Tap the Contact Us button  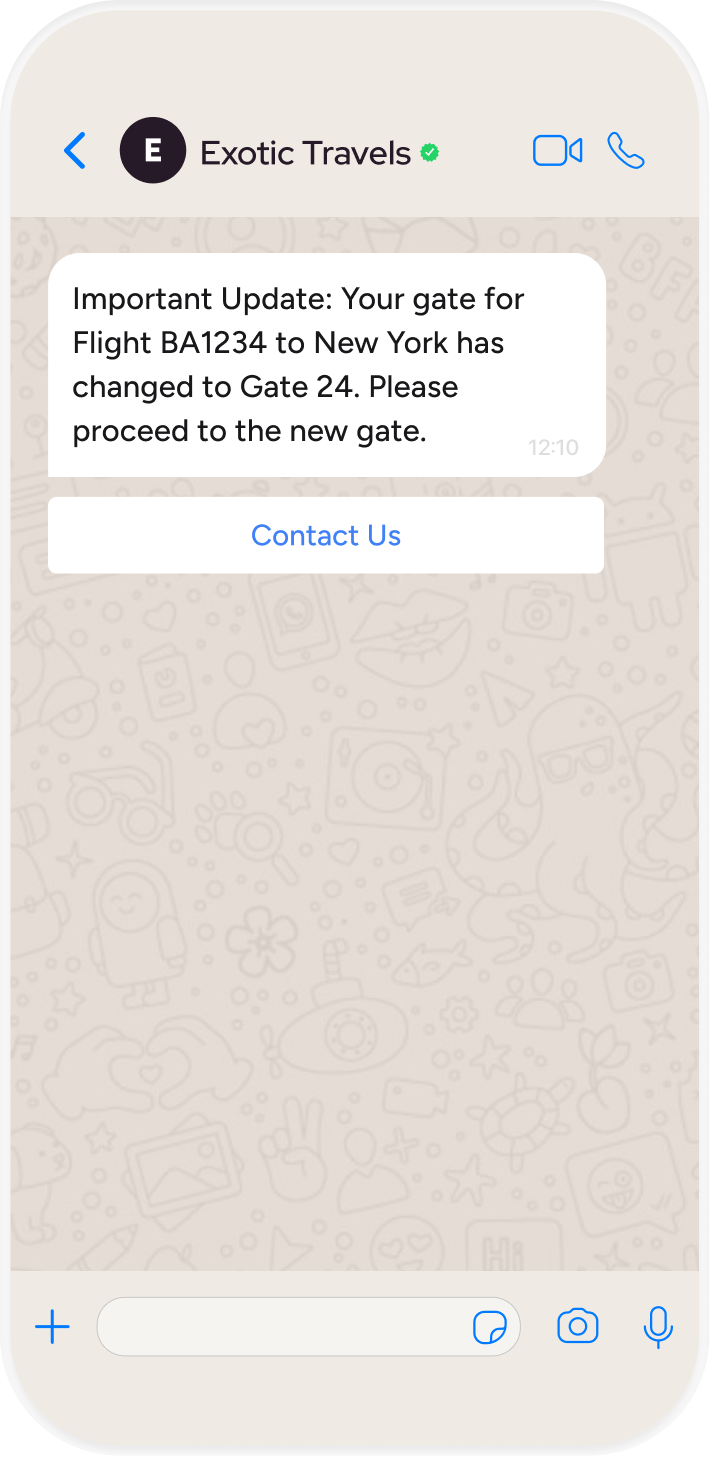point(326,536)
